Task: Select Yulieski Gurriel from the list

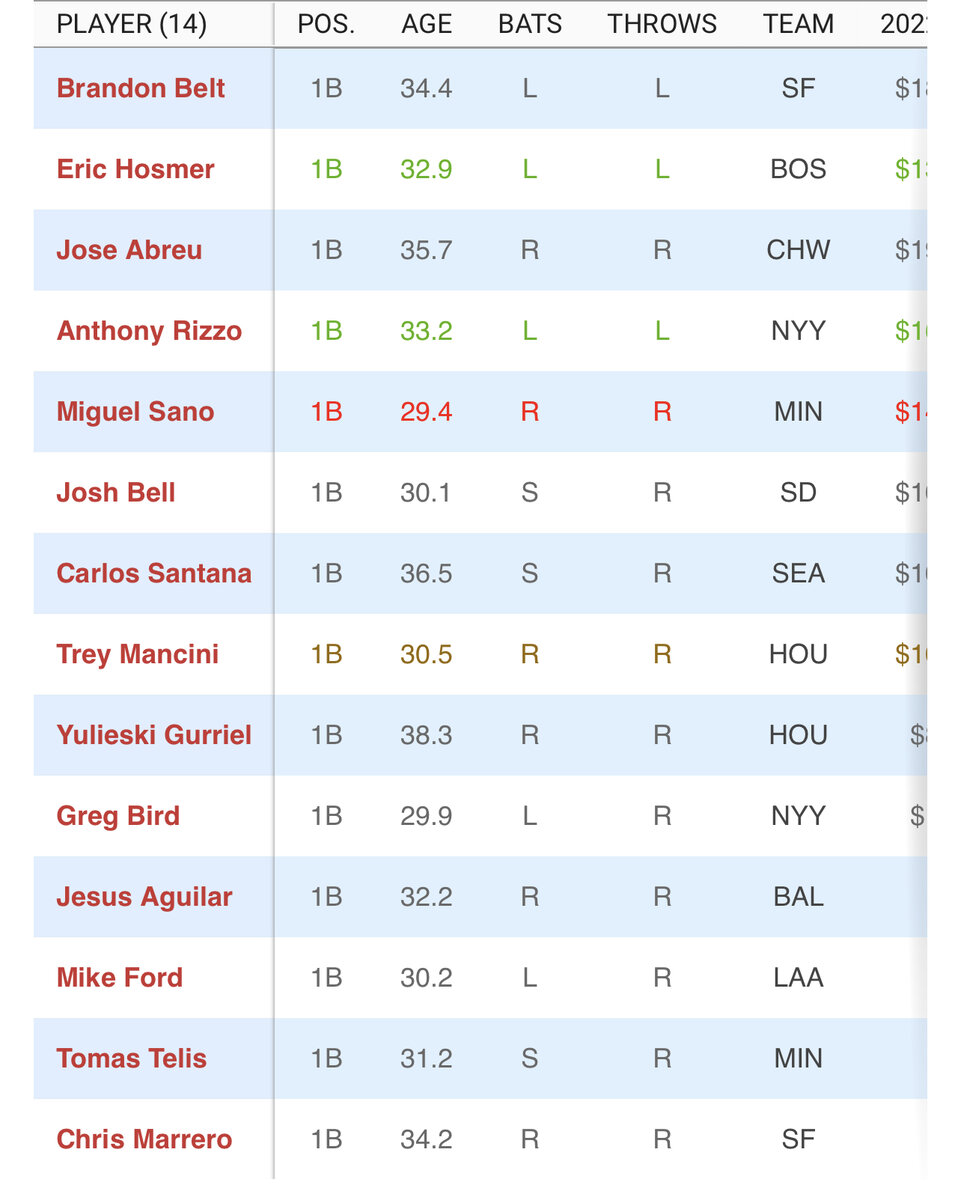Action: 154,736
